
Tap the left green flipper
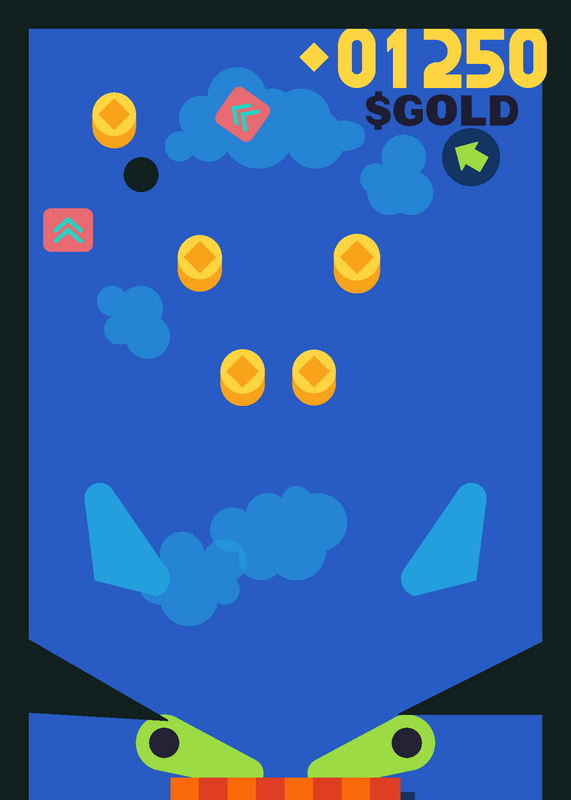[199, 747]
